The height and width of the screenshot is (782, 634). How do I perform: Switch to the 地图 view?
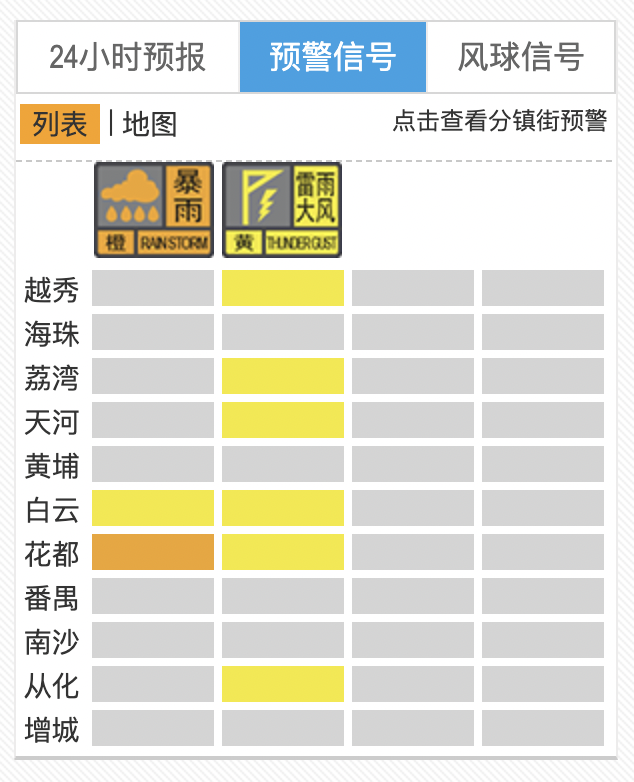150,124
